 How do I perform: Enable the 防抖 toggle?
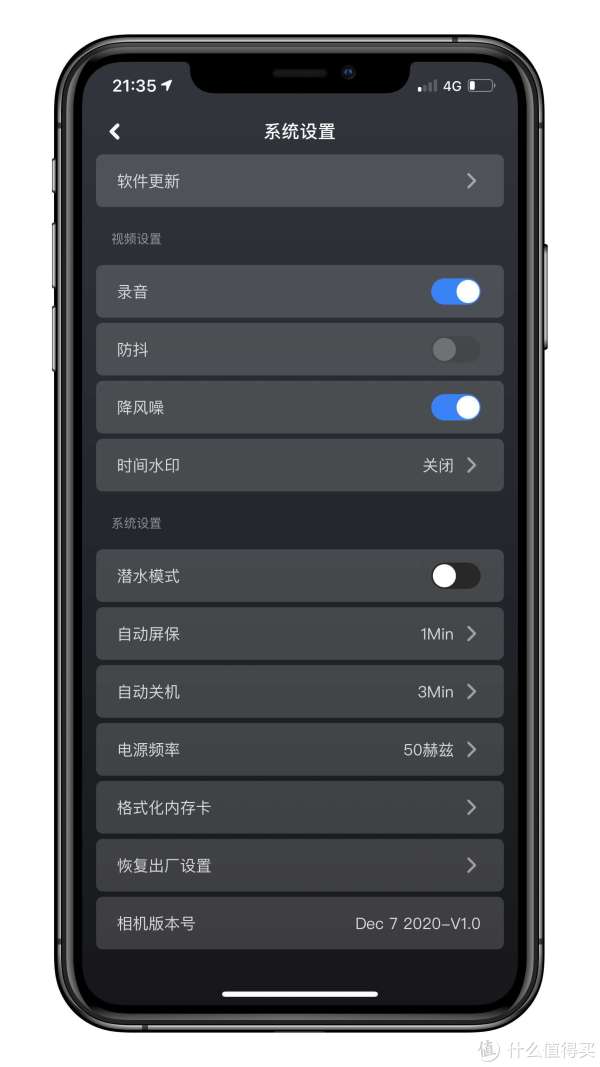click(456, 350)
